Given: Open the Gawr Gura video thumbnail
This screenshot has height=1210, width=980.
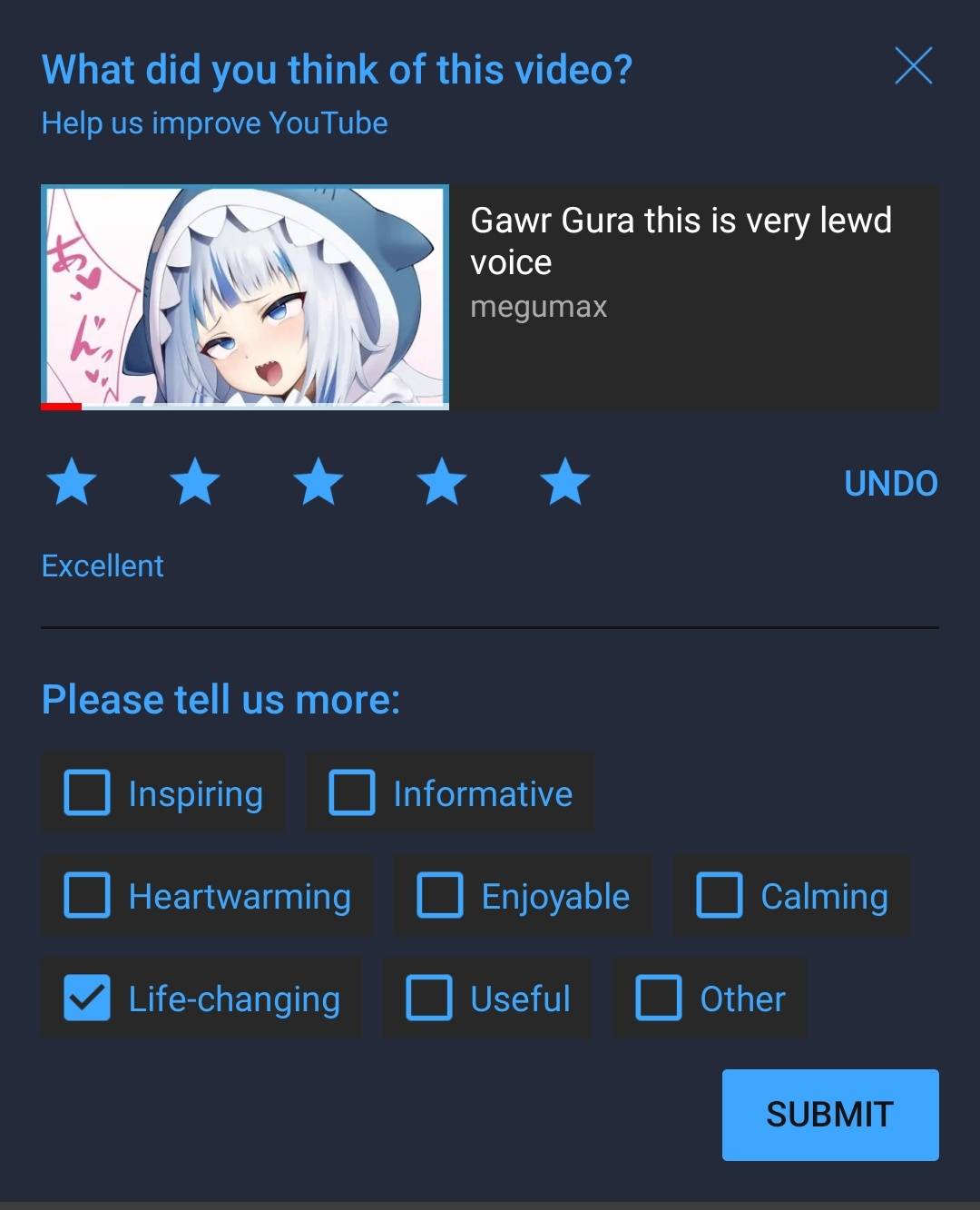Looking at the screenshot, I should (245, 298).
